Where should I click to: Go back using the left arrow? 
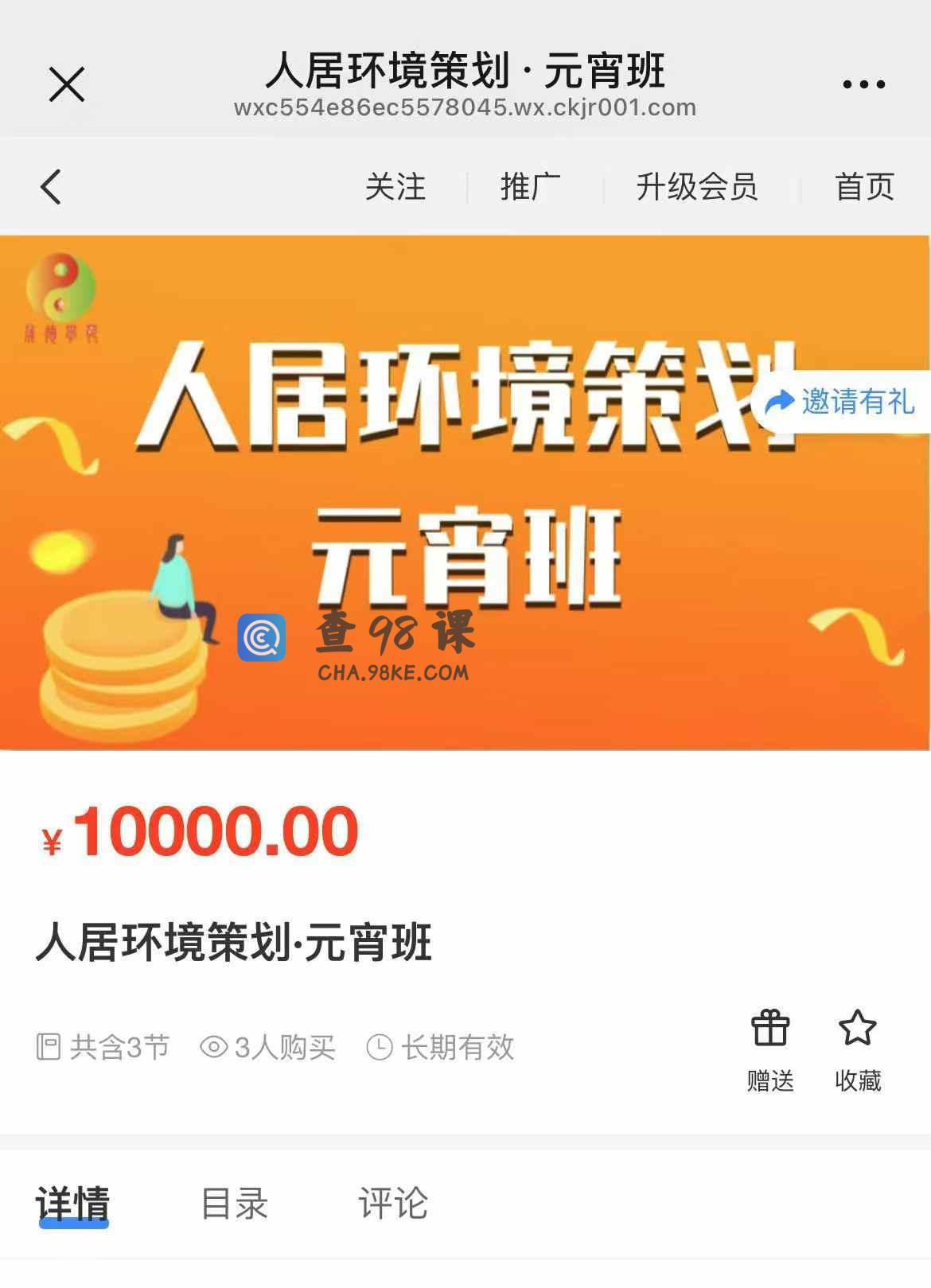click(x=51, y=187)
